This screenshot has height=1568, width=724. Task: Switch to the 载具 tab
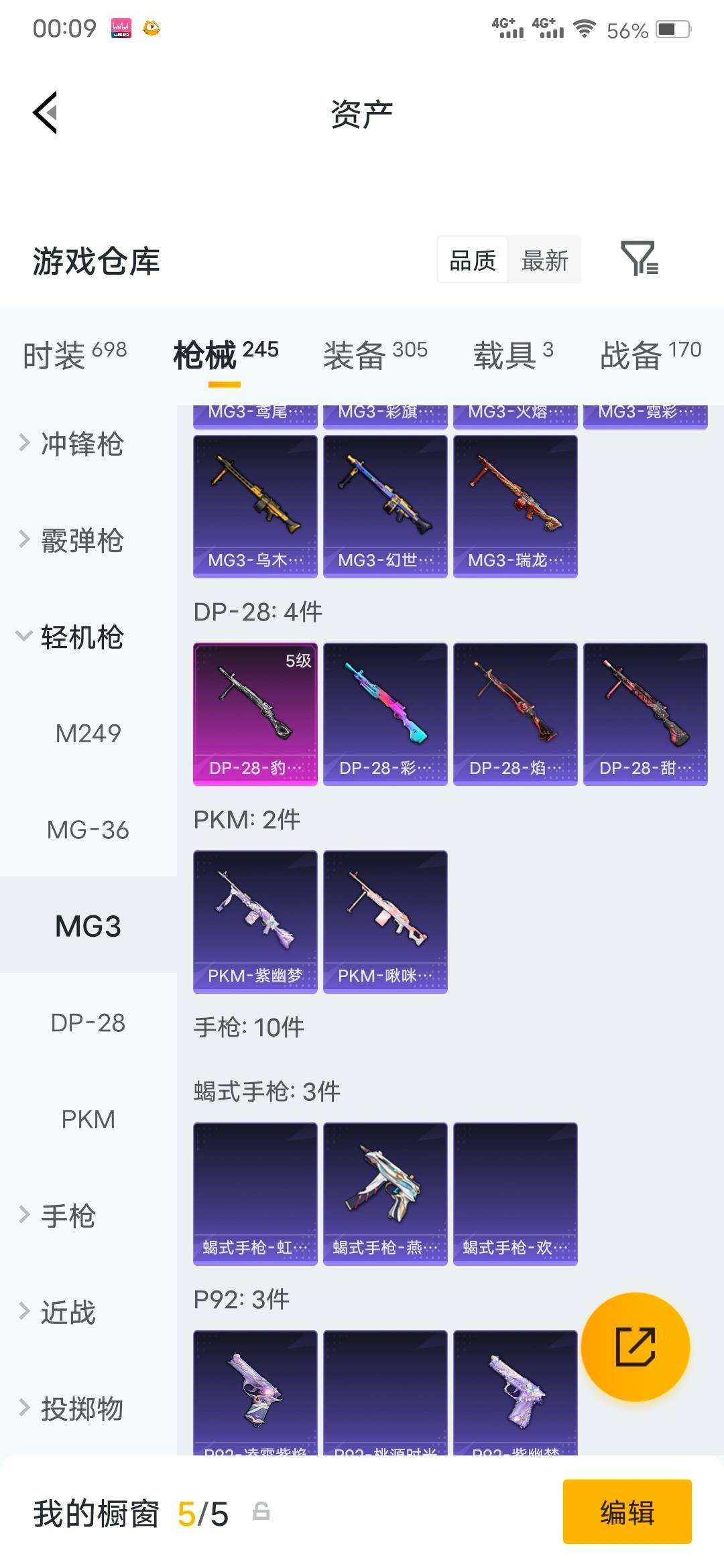(x=513, y=354)
